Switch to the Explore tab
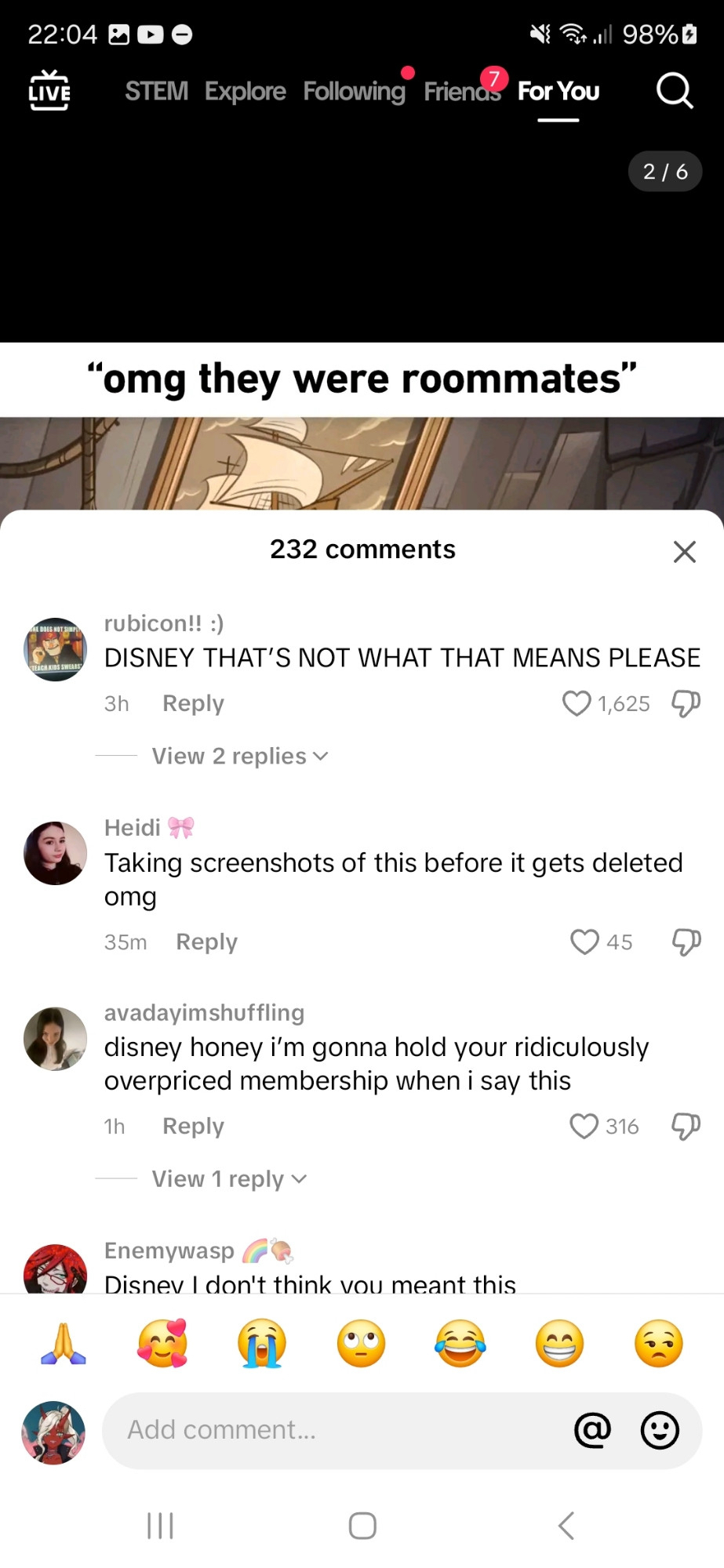 pyautogui.click(x=245, y=91)
